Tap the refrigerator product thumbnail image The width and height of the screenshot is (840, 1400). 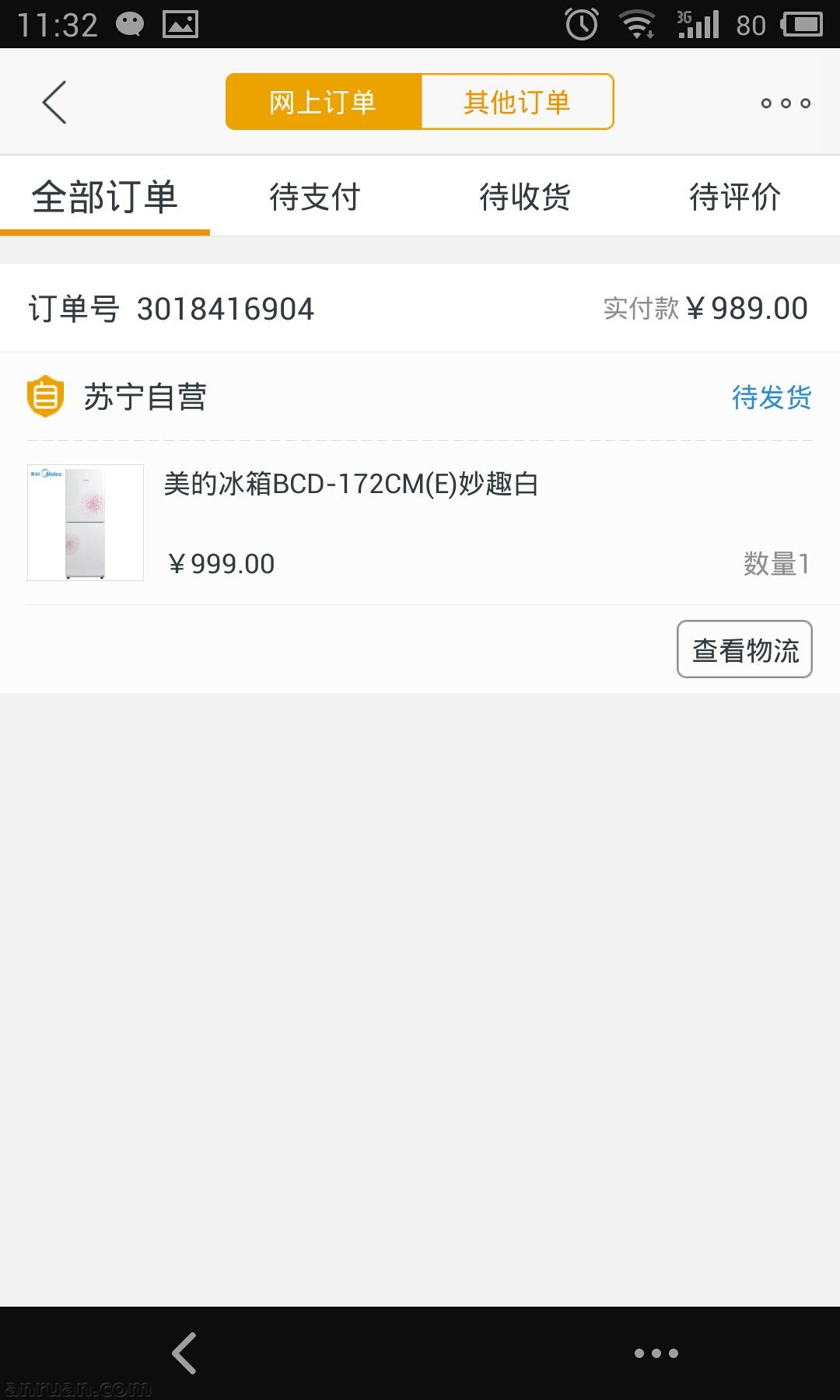(86, 521)
